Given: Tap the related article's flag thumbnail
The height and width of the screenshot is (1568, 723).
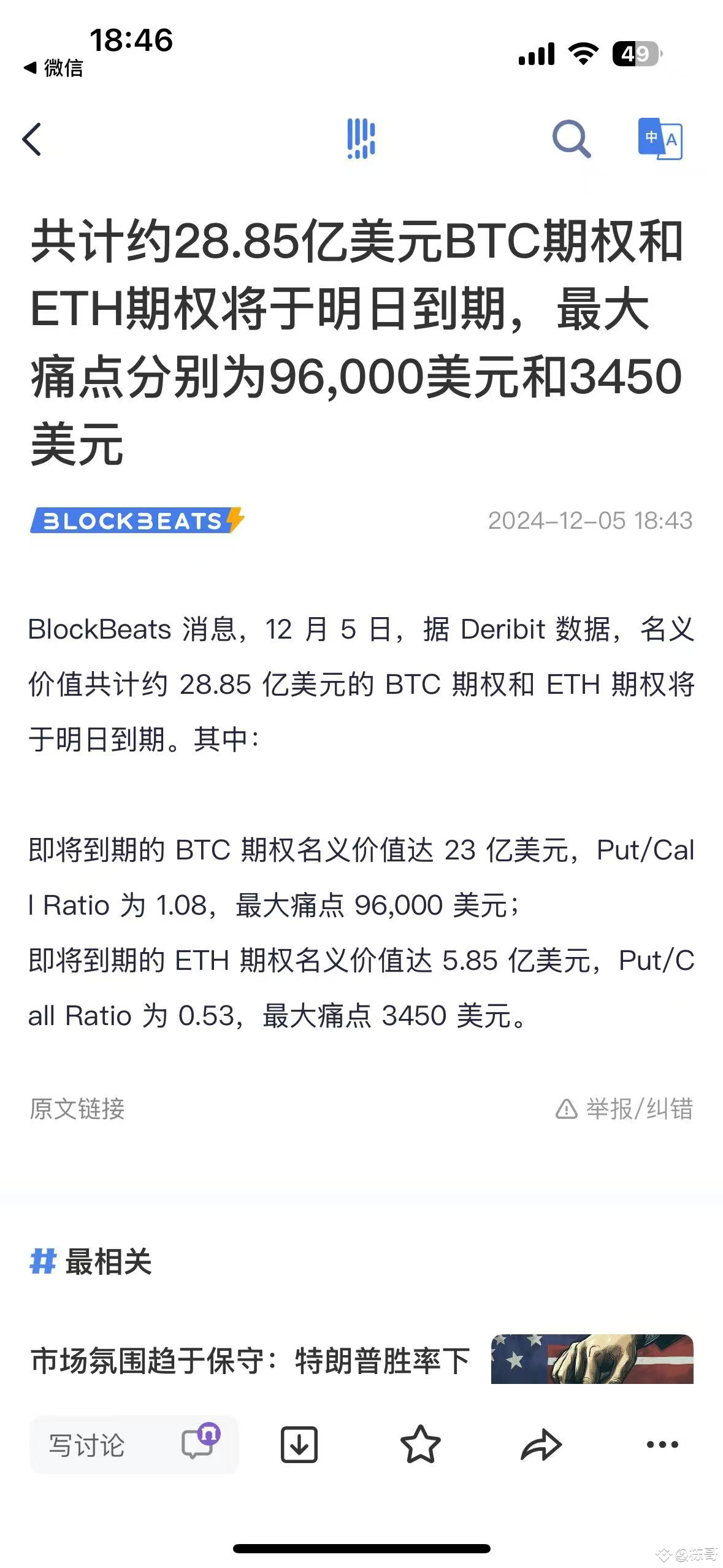Looking at the screenshot, I should (x=592, y=1358).
